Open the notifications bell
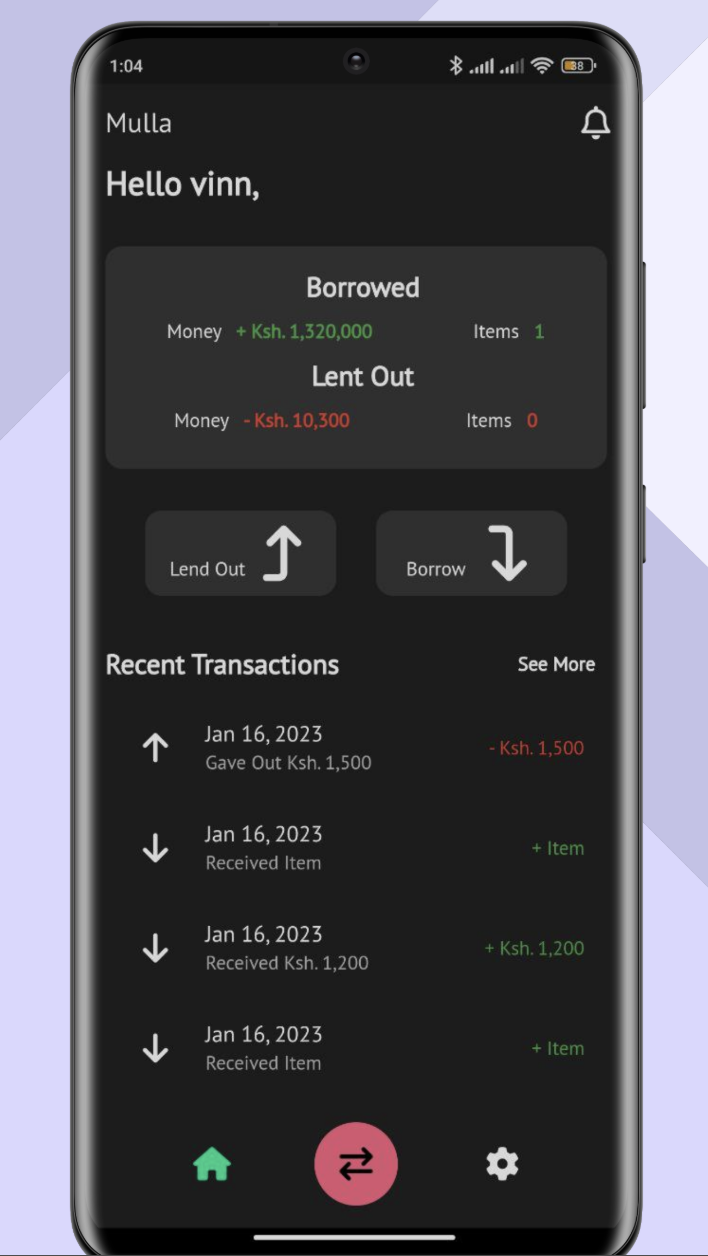Viewport: 708px width, 1256px height. pos(595,124)
